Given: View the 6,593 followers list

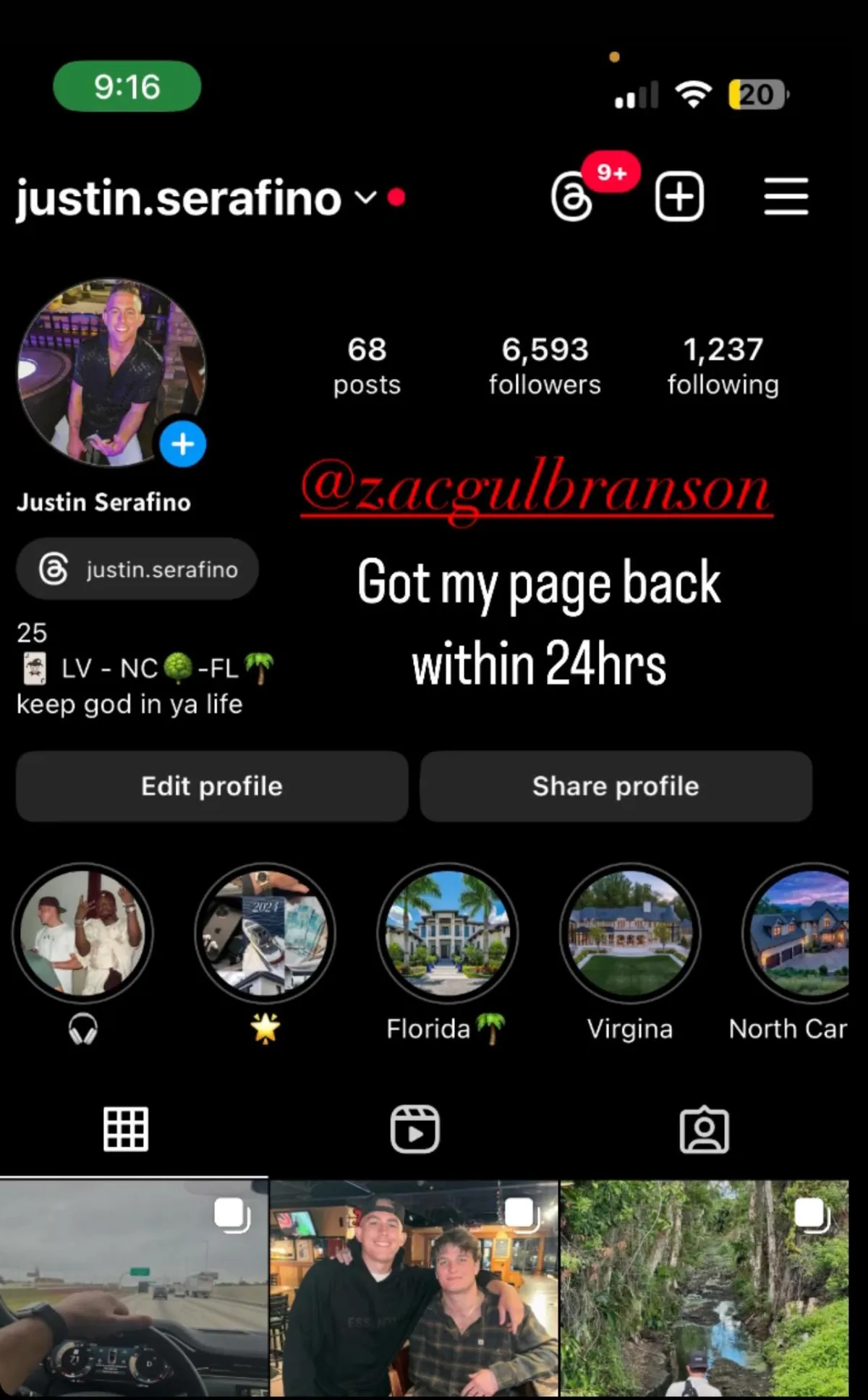Looking at the screenshot, I should pos(545,366).
